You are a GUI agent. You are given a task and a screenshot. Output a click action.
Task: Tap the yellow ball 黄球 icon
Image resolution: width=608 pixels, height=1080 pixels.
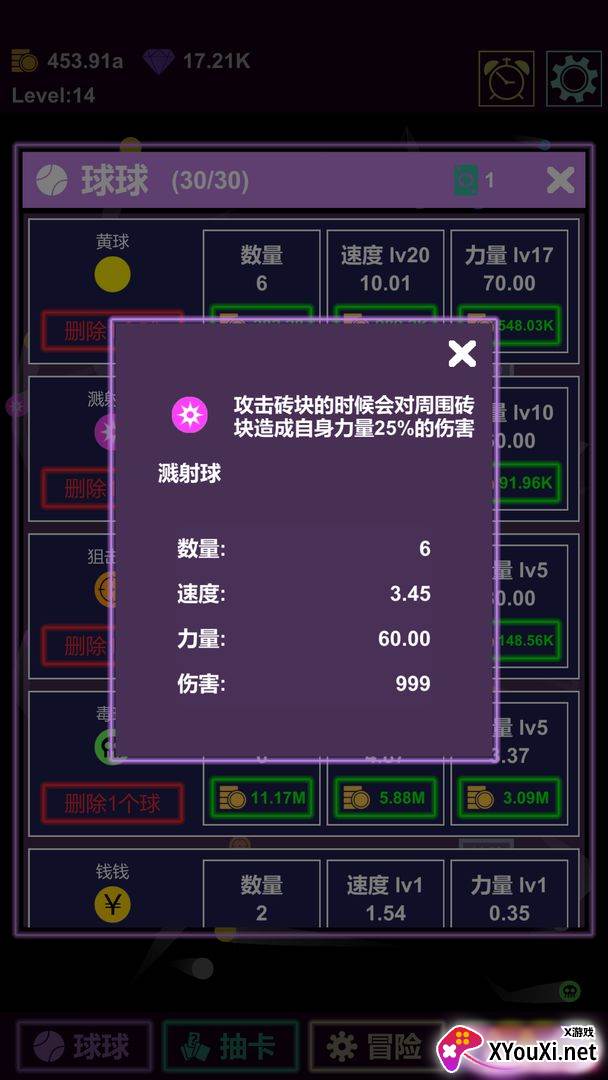tap(112, 273)
